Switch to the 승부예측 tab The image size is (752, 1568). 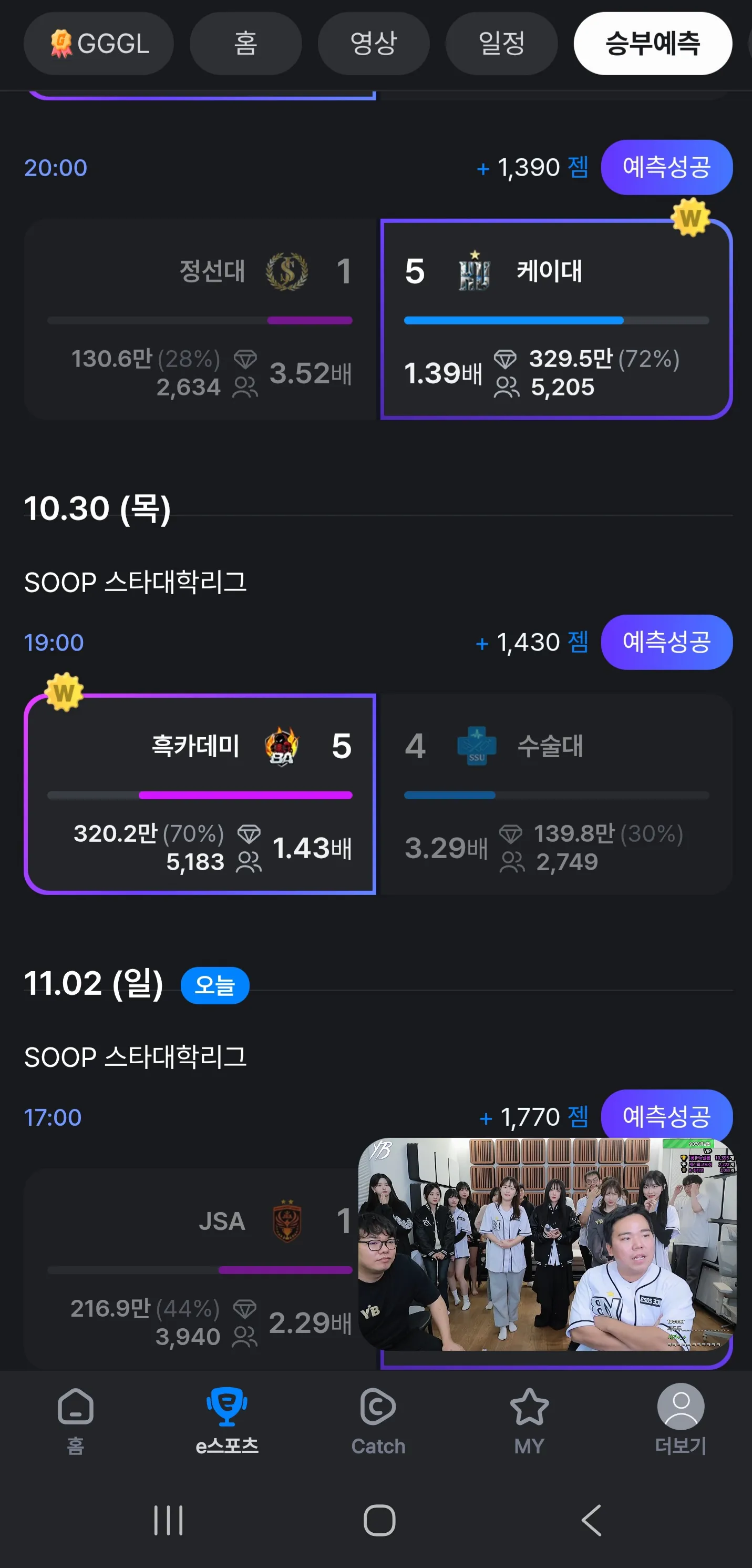(x=652, y=43)
